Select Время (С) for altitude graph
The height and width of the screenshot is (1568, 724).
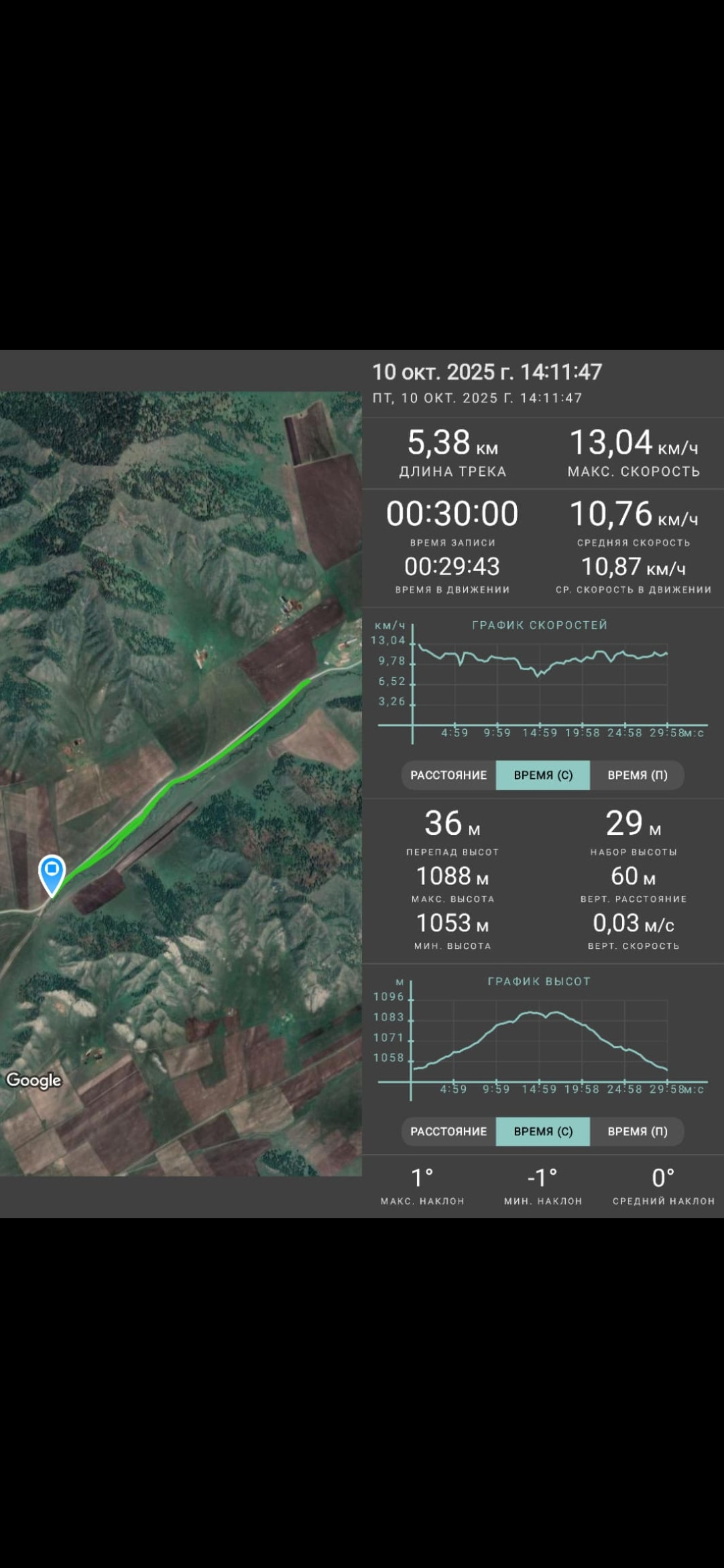click(543, 1132)
